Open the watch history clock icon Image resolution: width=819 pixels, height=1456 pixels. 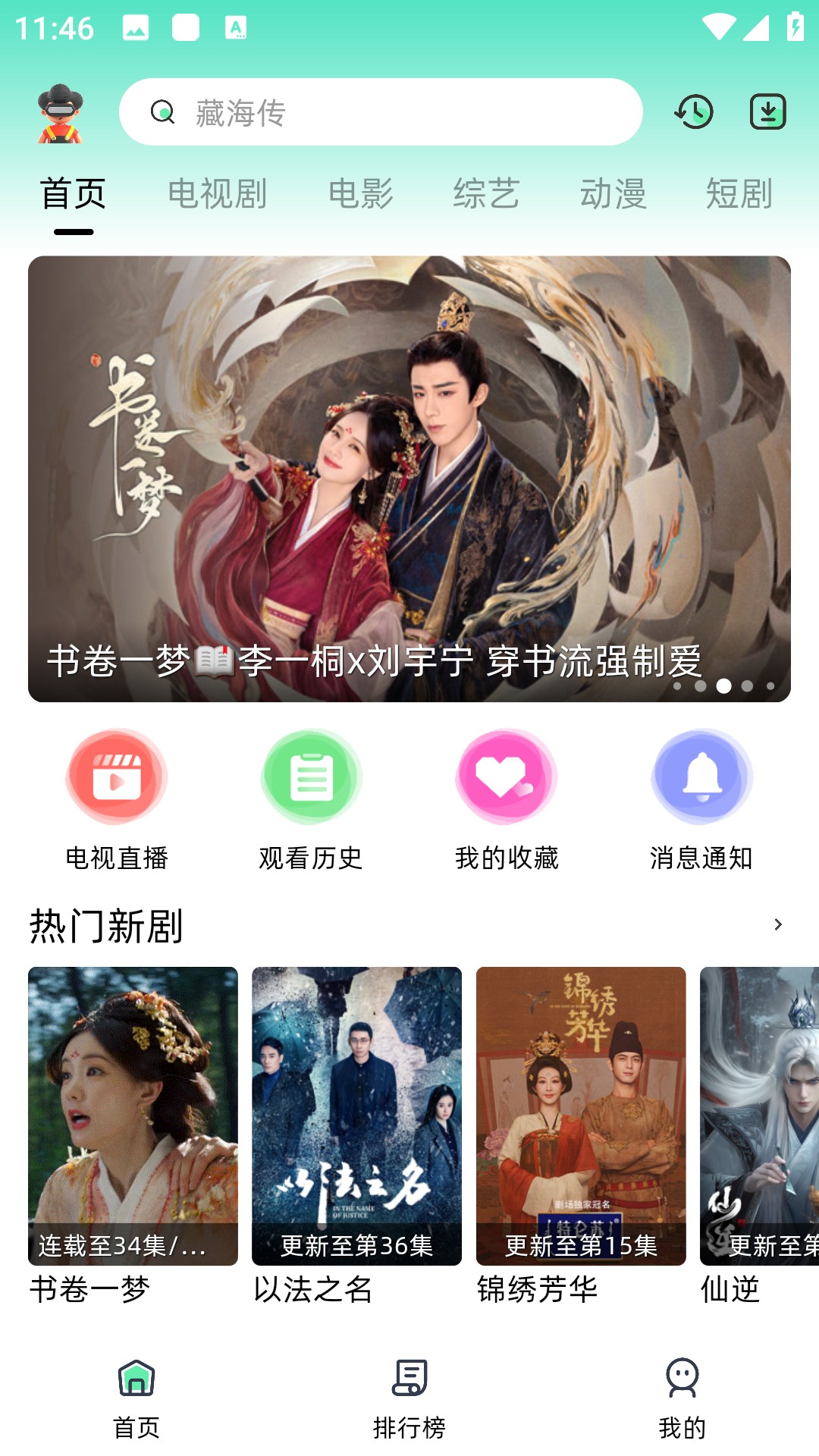click(x=693, y=112)
